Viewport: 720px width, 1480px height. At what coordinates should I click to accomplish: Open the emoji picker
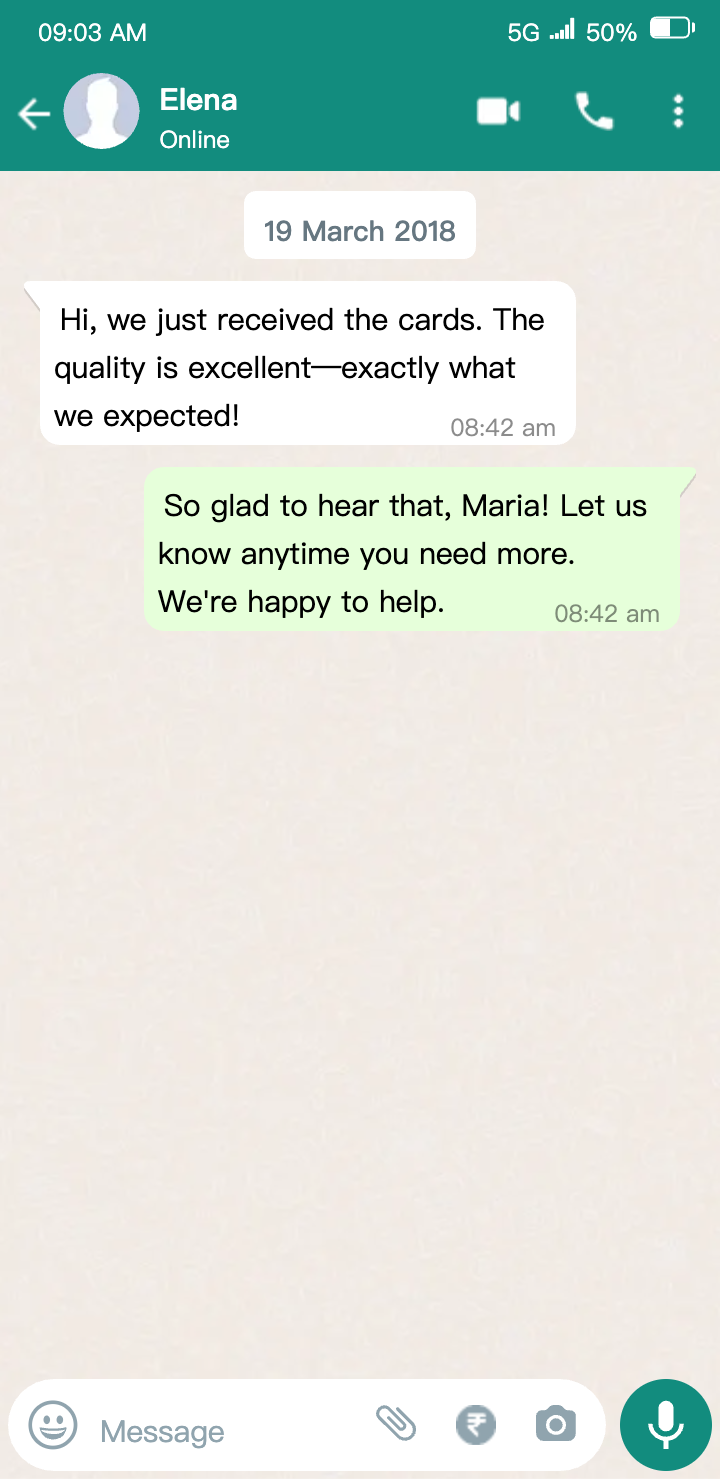[x=52, y=1425]
